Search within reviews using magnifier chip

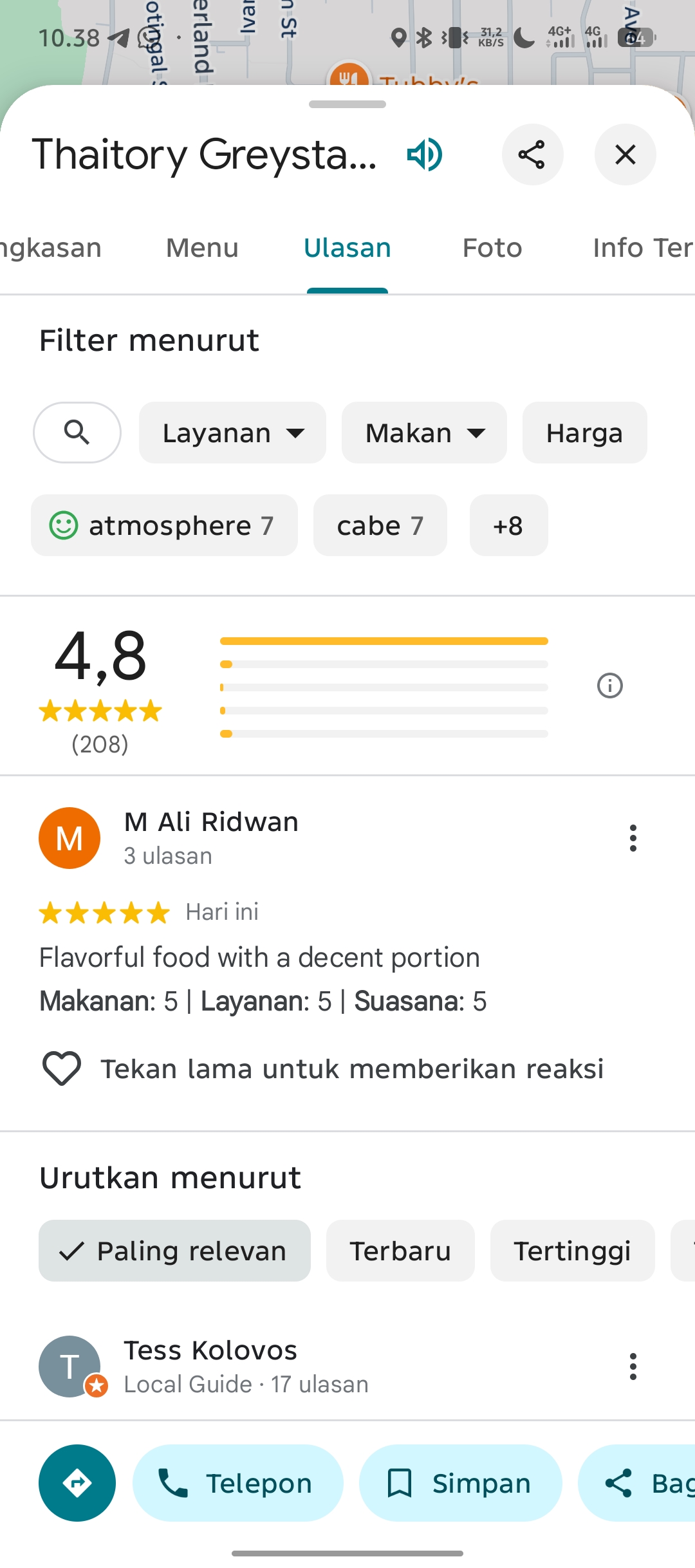(x=77, y=433)
